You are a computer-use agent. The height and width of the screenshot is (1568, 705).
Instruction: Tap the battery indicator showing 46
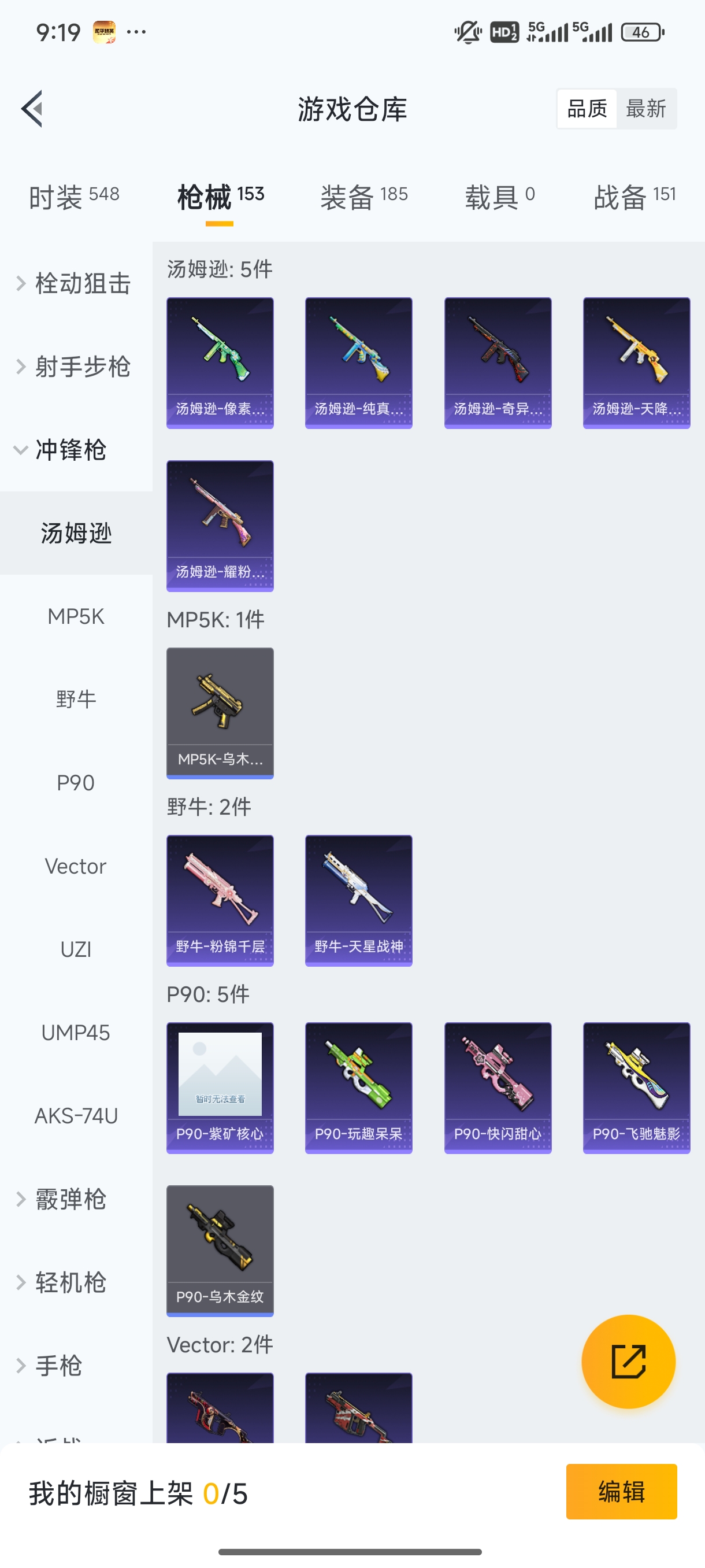point(639,32)
